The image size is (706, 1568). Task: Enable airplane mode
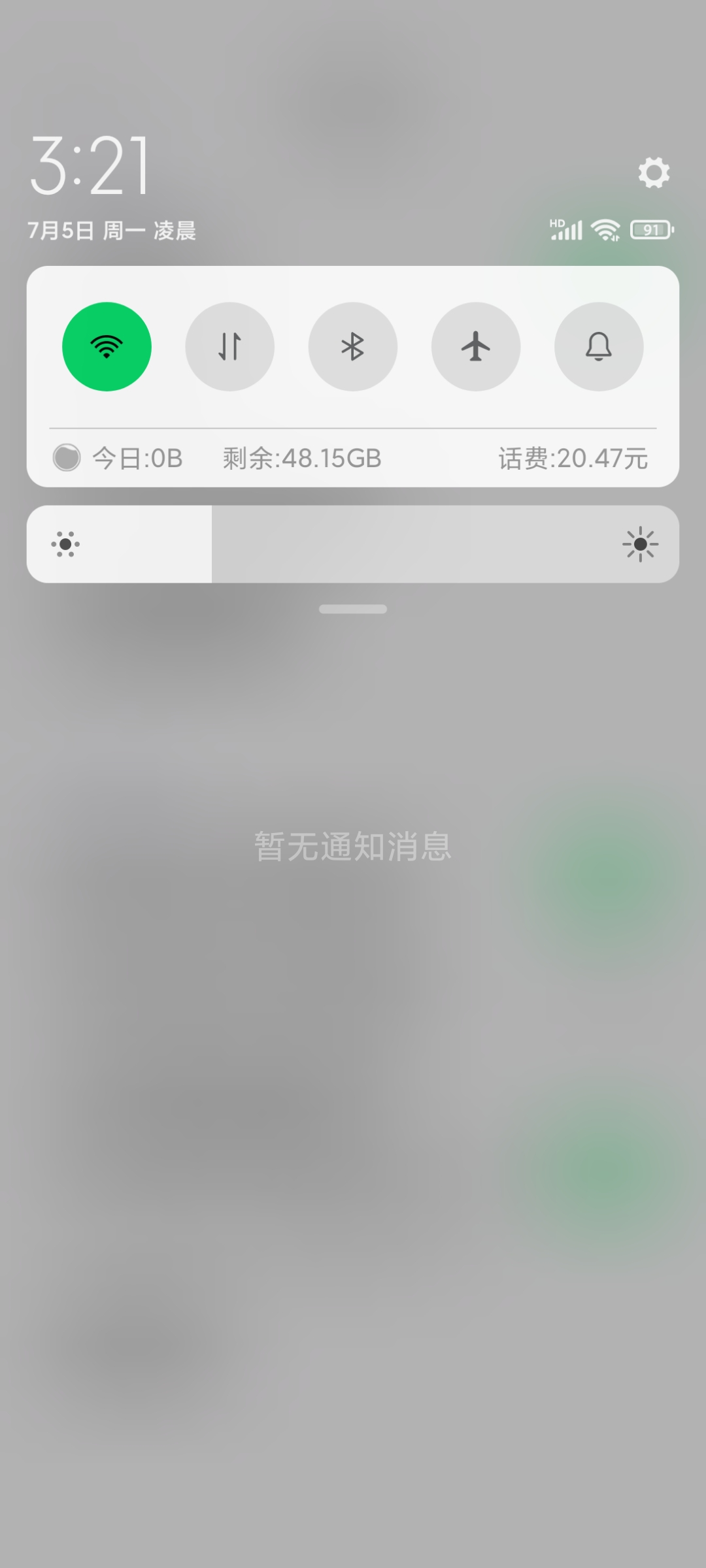tap(476, 346)
